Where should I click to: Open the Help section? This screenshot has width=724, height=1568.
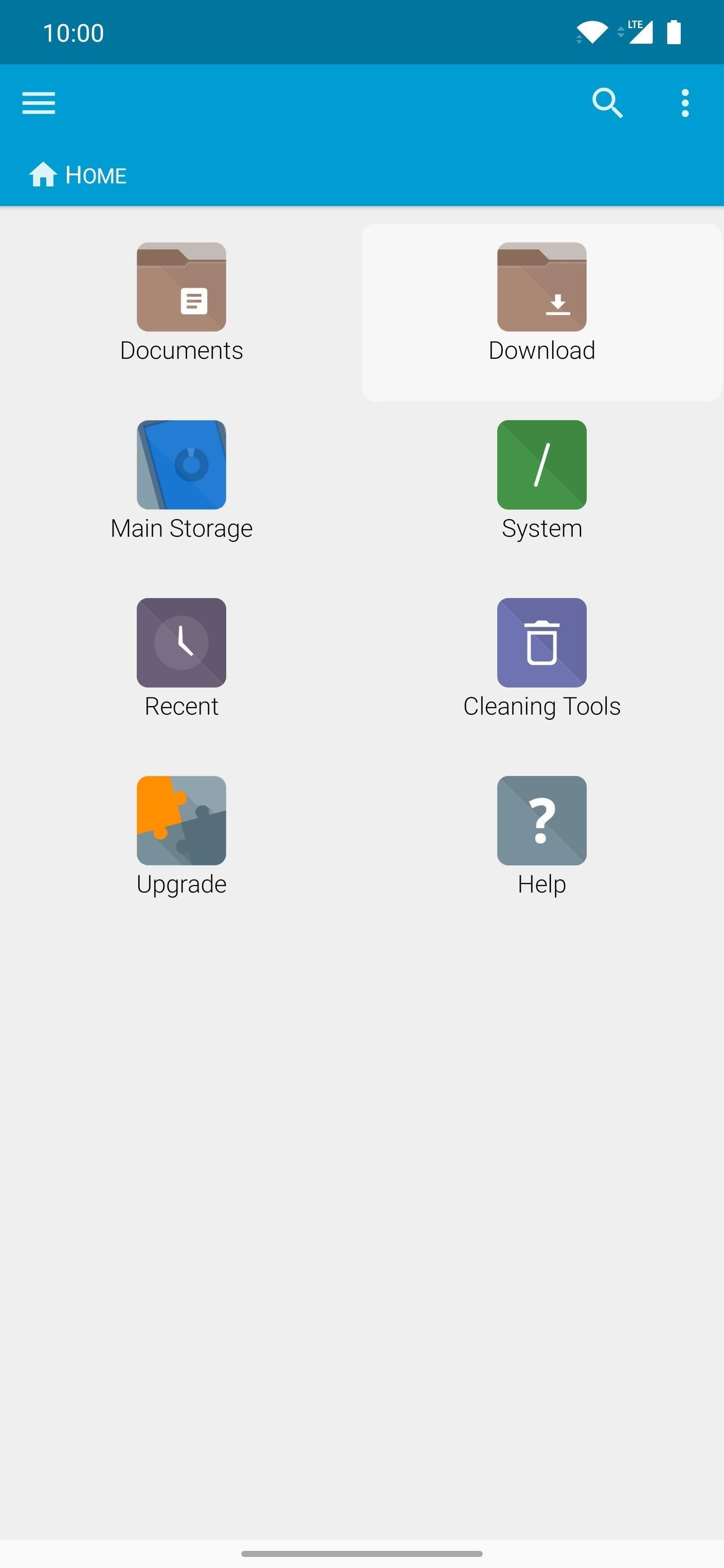point(541,836)
